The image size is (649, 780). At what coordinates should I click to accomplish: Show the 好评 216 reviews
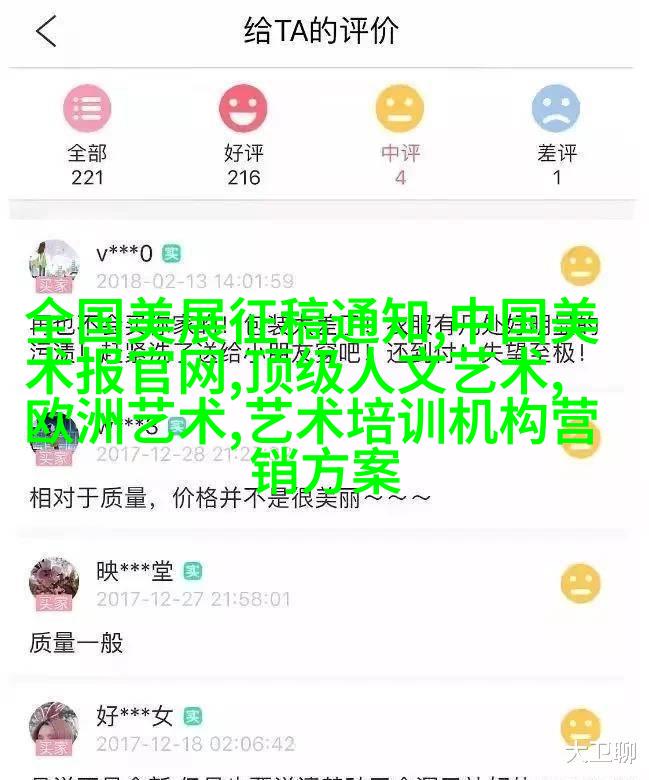pyautogui.click(x=243, y=133)
